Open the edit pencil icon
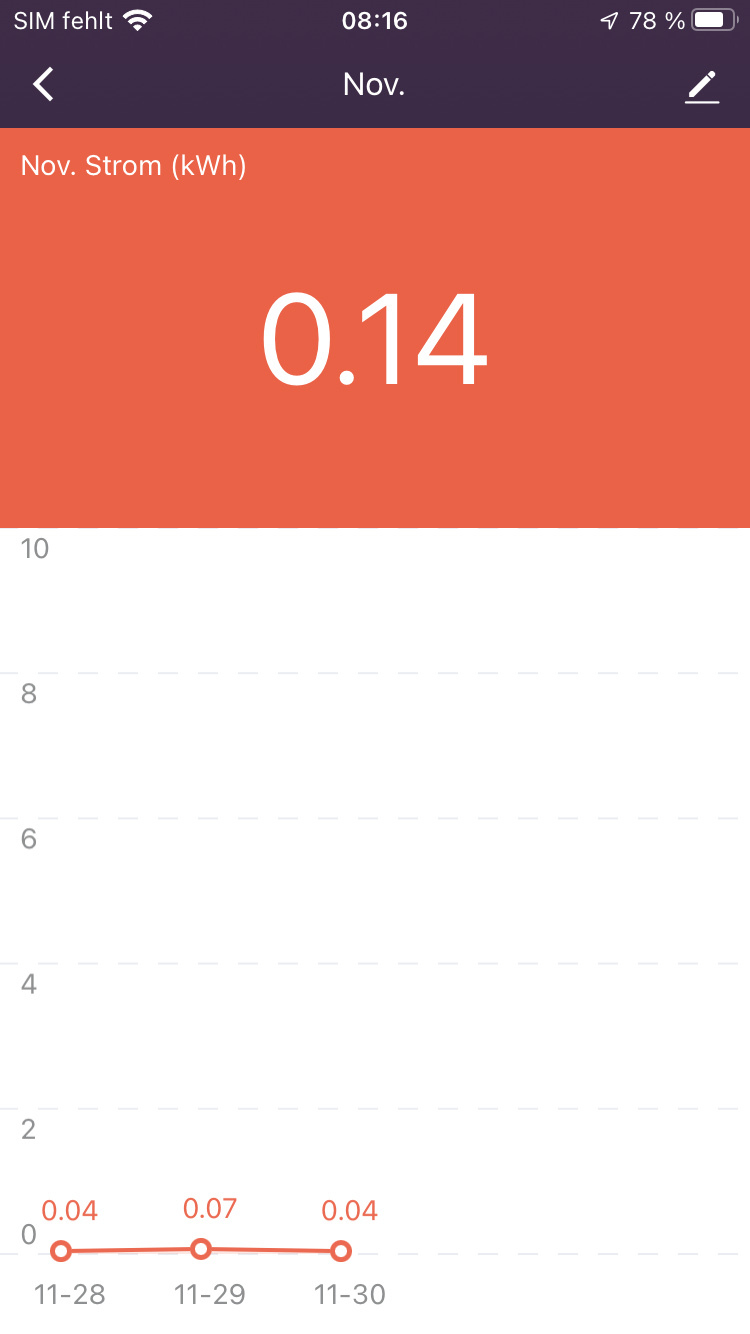 (702, 87)
